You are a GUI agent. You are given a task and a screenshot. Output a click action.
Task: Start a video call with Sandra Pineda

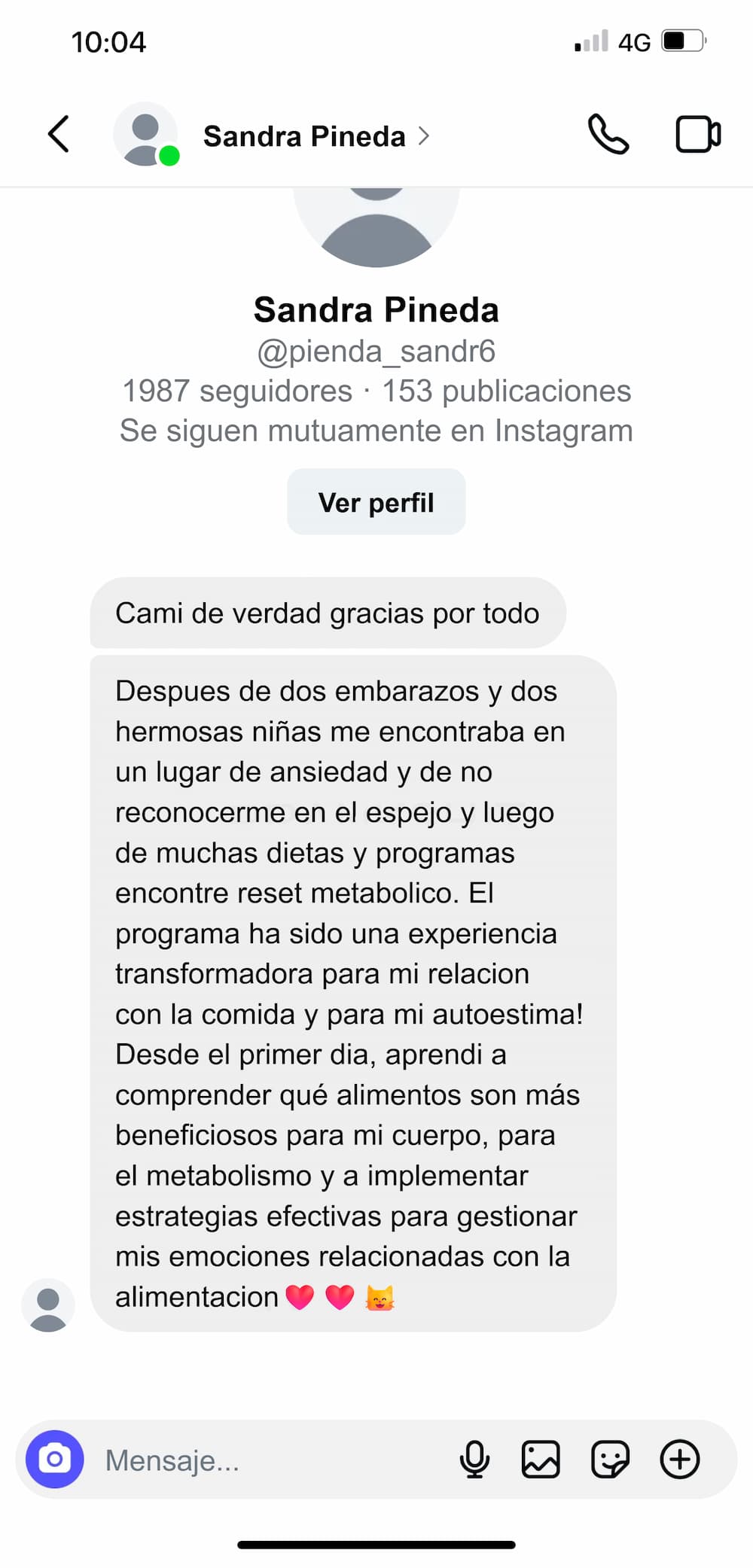click(697, 135)
